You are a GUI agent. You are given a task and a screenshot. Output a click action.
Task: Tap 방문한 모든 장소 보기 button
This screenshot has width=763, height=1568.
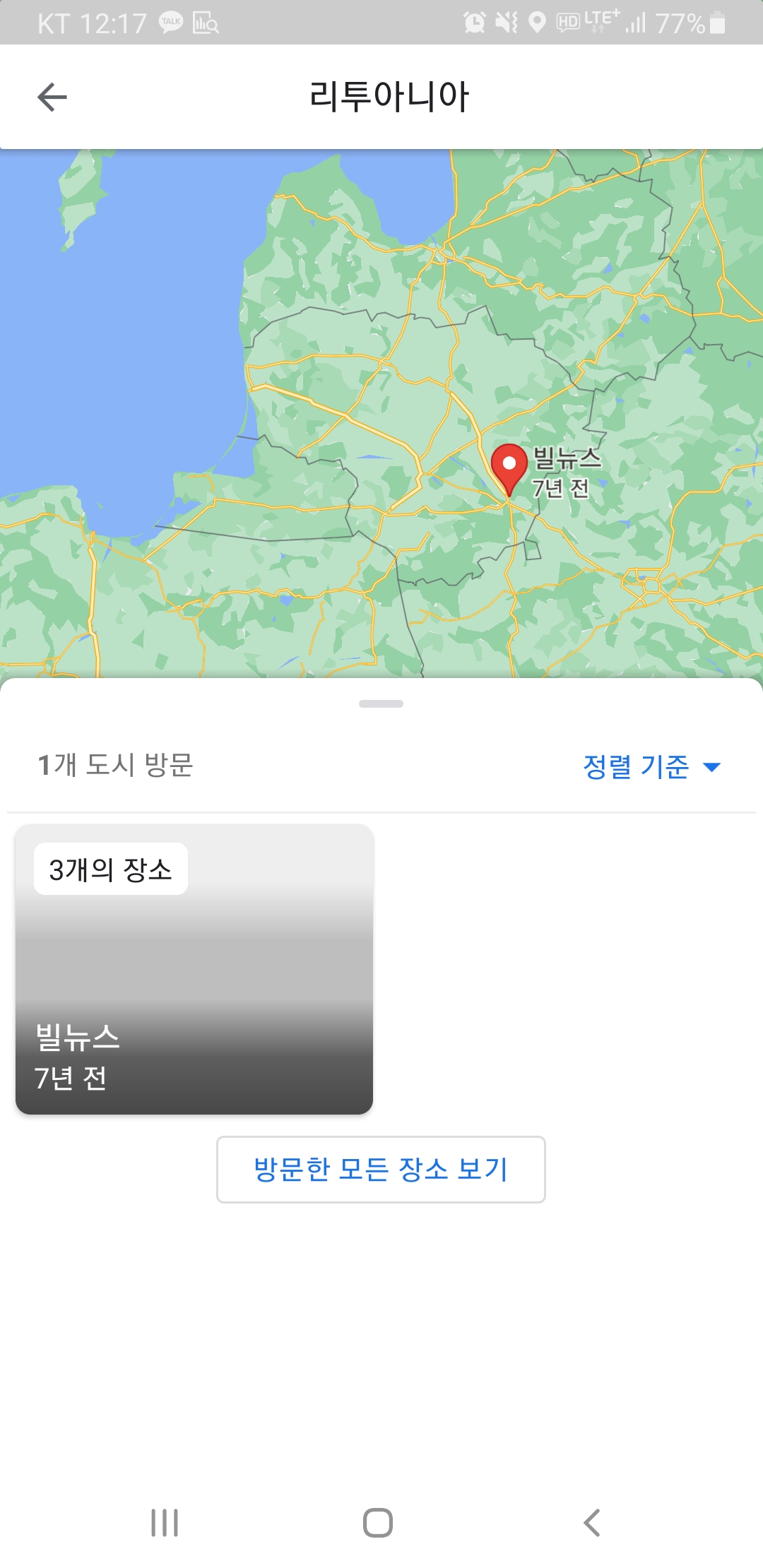381,1169
